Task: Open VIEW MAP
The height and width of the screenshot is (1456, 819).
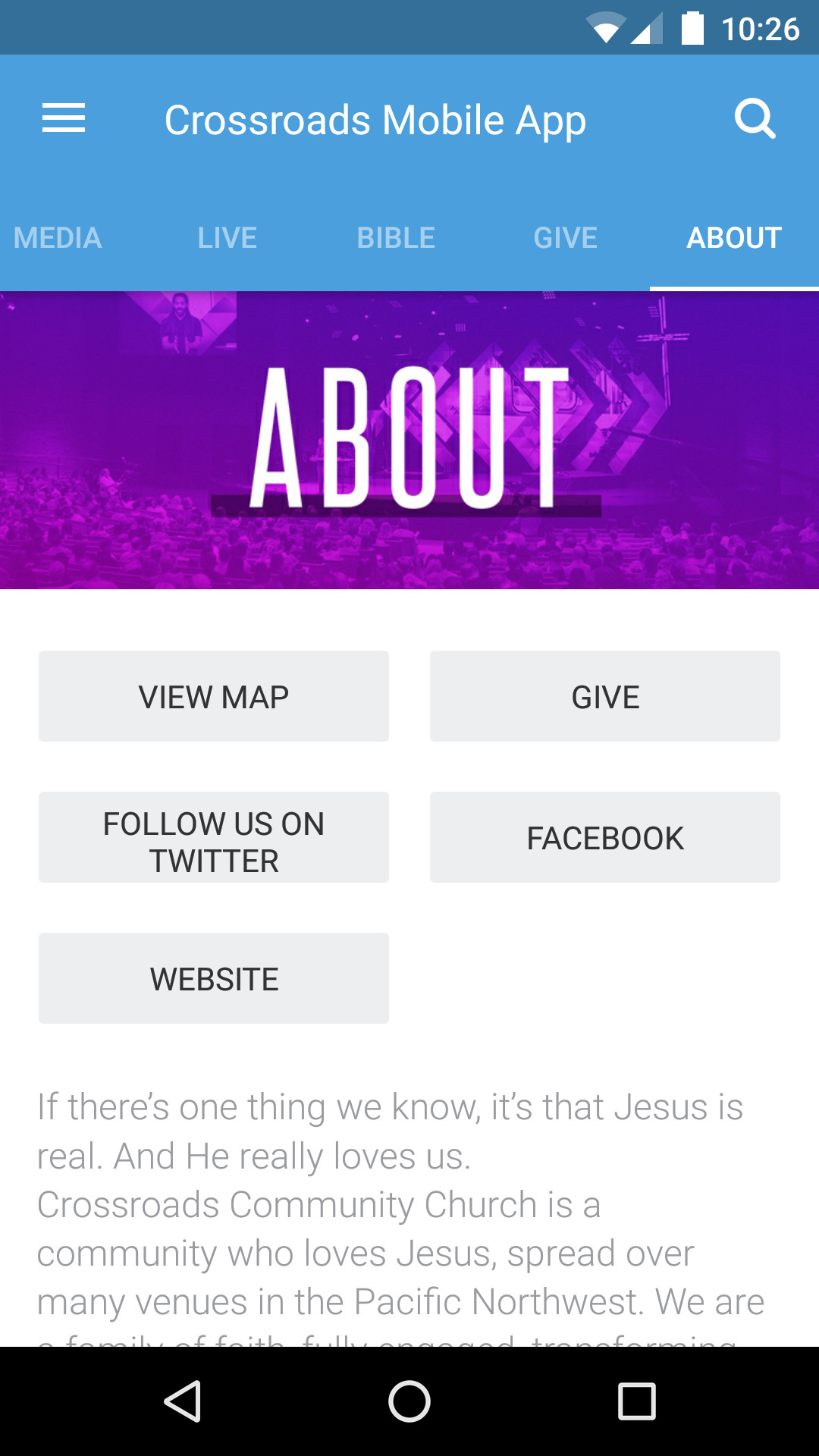Action: [213, 695]
